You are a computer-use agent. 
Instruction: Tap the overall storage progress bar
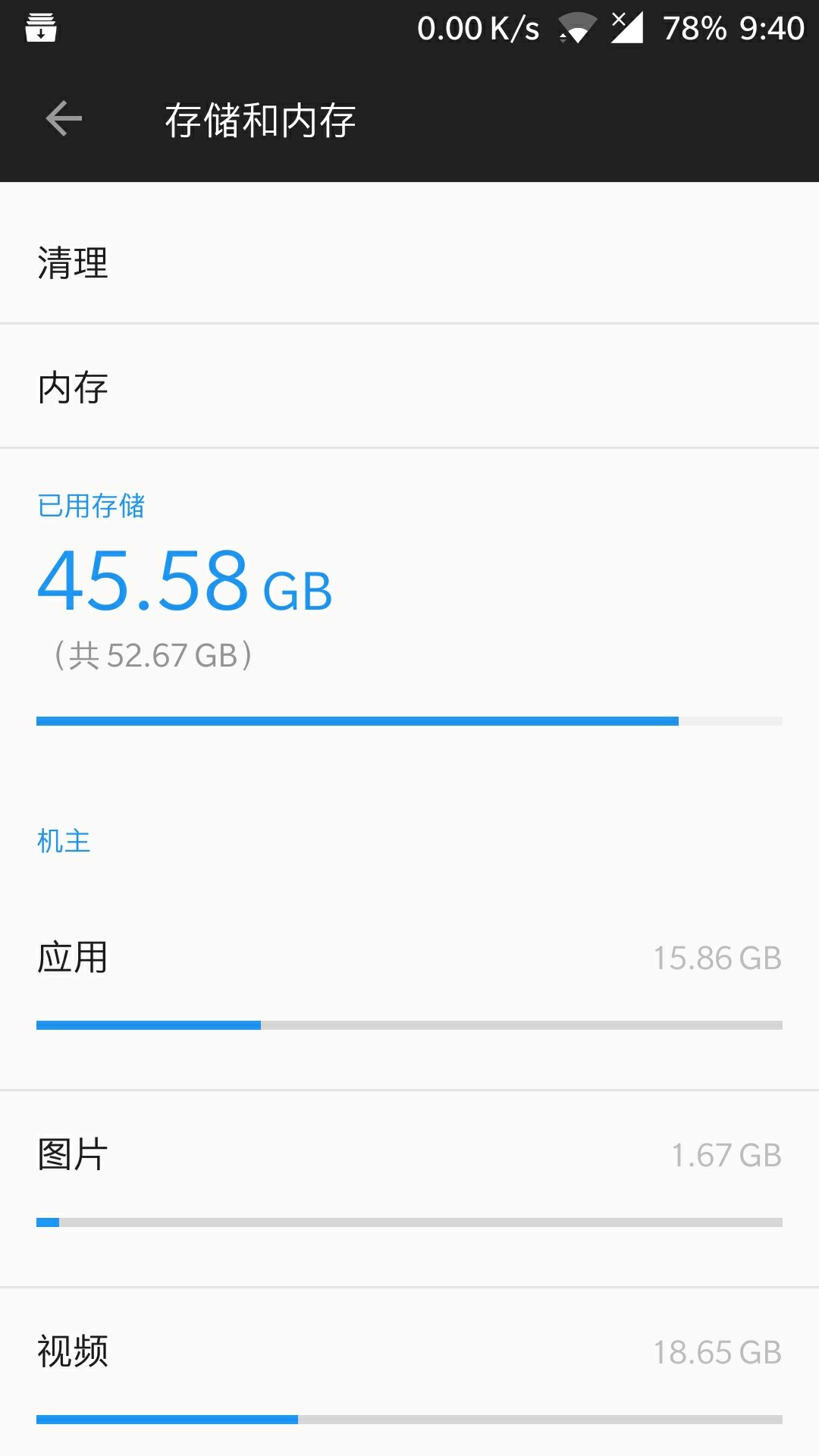[409, 720]
